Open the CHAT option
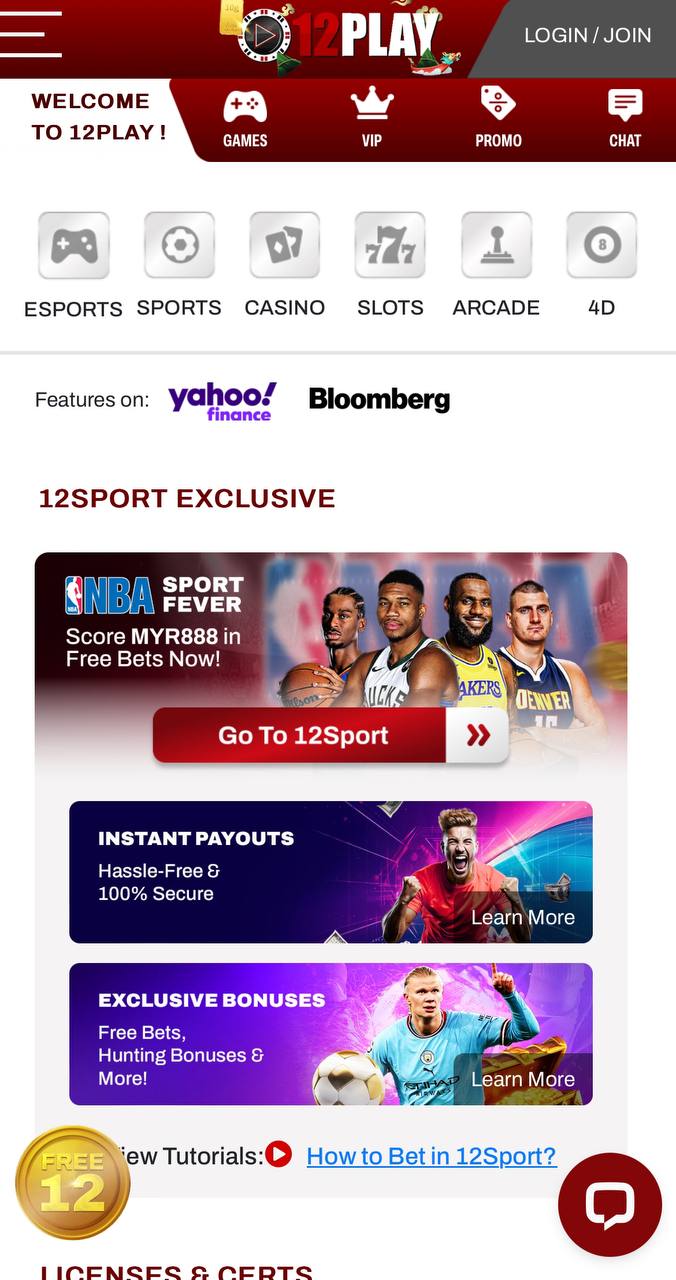This screenshot has width=676, height=1280. coord(625,119)
